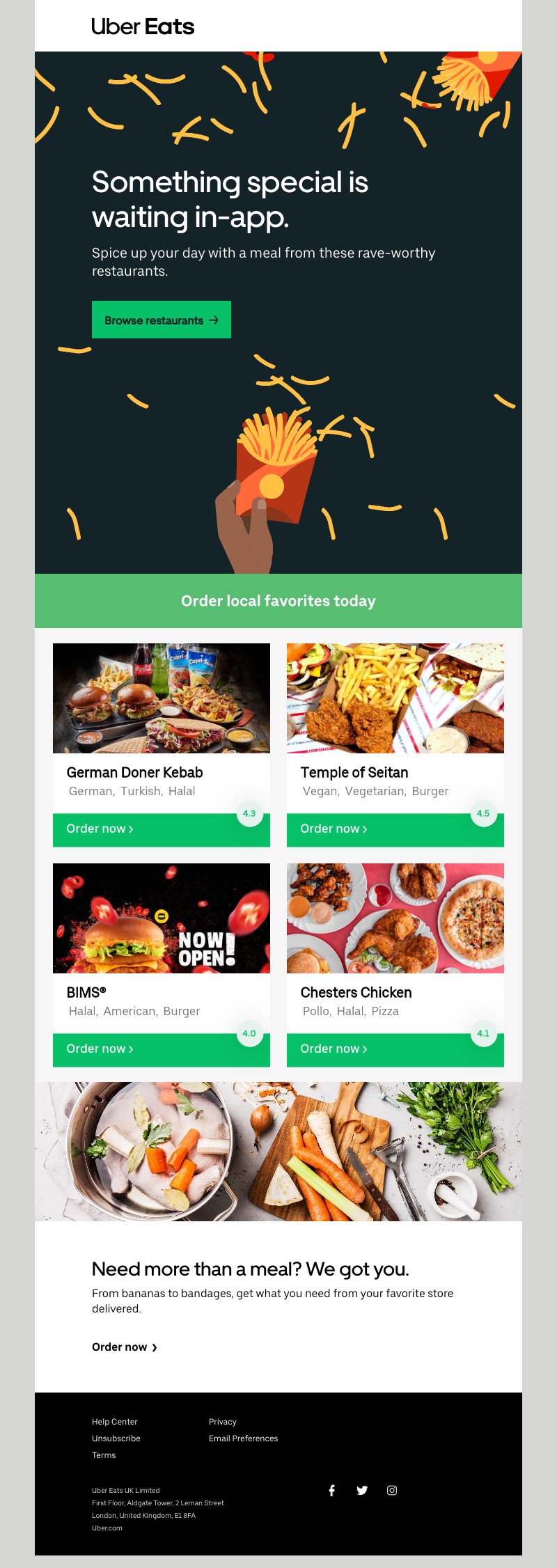This screenshot has height=1568, width=557.
Task: Open the Privacy link
Action: tap(223, 1421)
